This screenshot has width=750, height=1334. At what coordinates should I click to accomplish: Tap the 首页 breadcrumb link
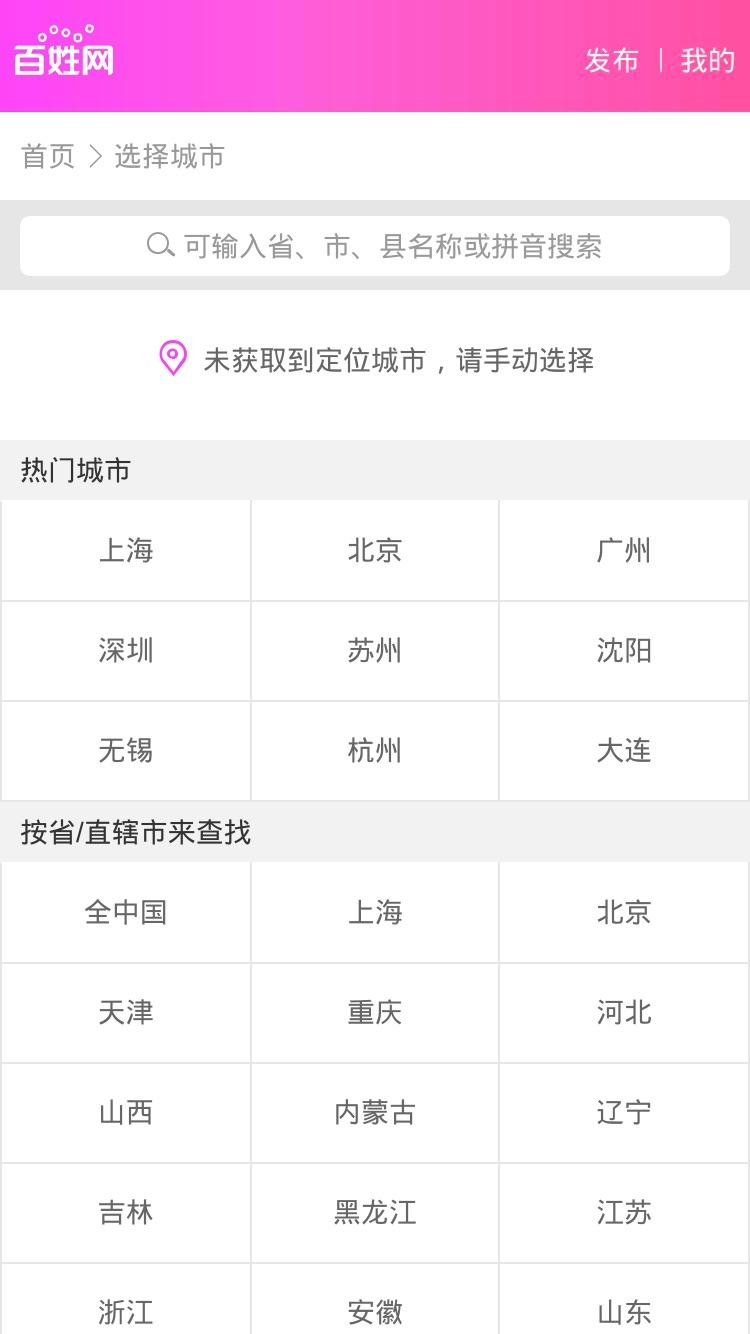tap(48, 156)
